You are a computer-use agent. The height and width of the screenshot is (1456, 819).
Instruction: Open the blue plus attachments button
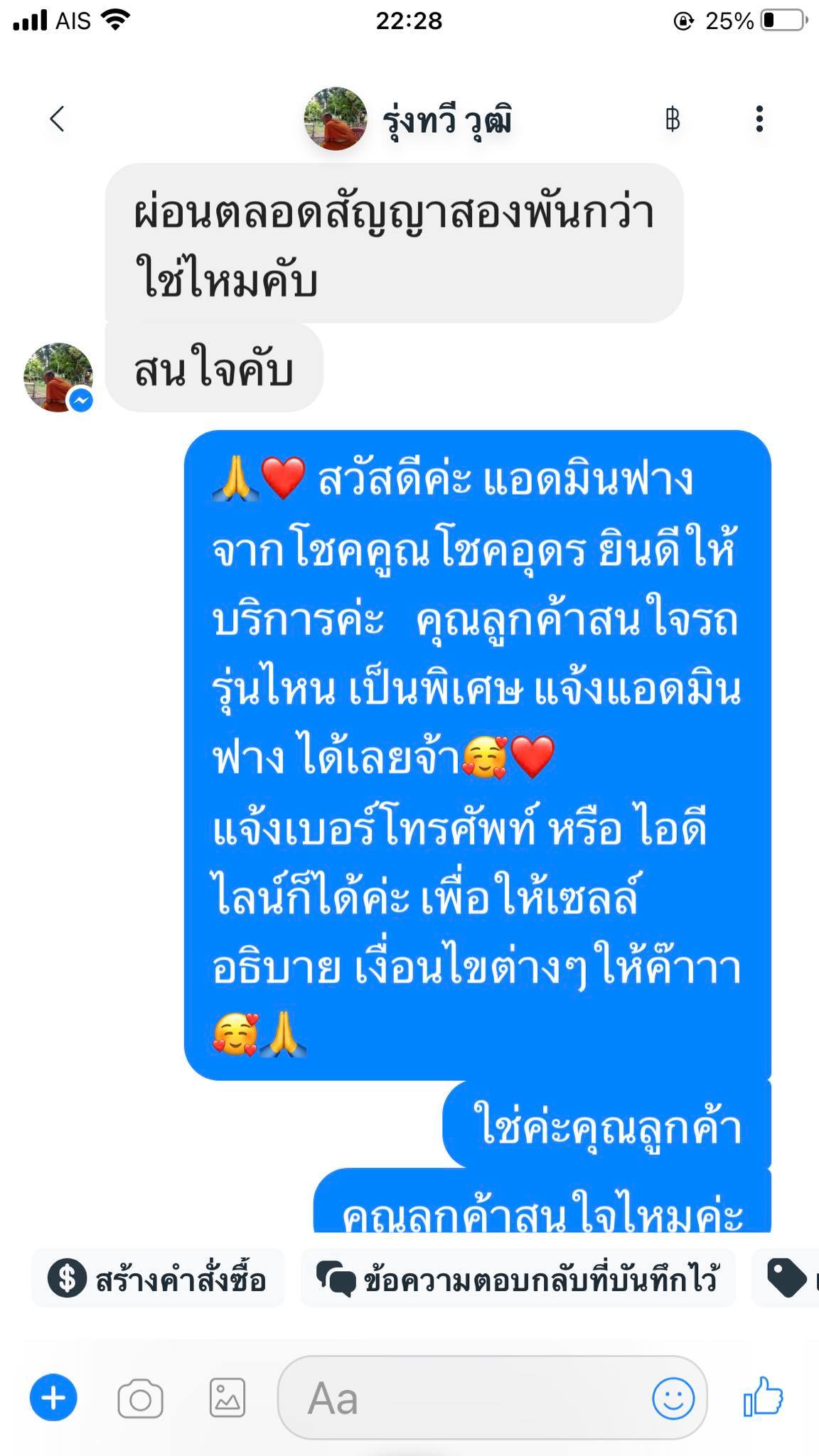[x=53, y=1398]
